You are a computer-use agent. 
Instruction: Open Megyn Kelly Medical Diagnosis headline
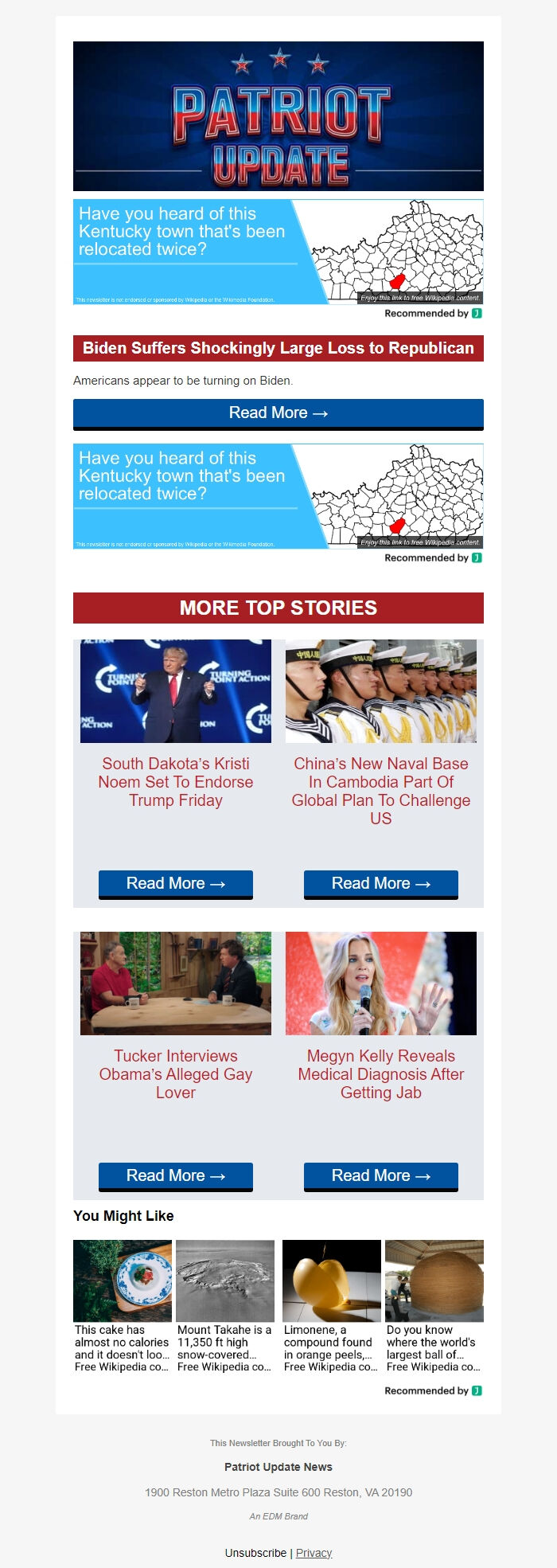(381, 1074)
